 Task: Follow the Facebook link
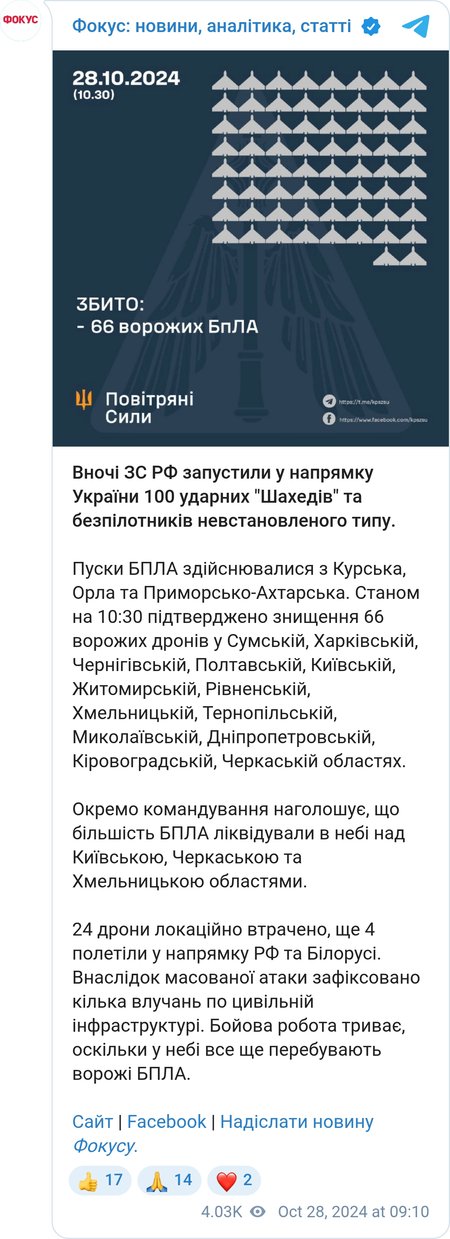coord(166,1121)
